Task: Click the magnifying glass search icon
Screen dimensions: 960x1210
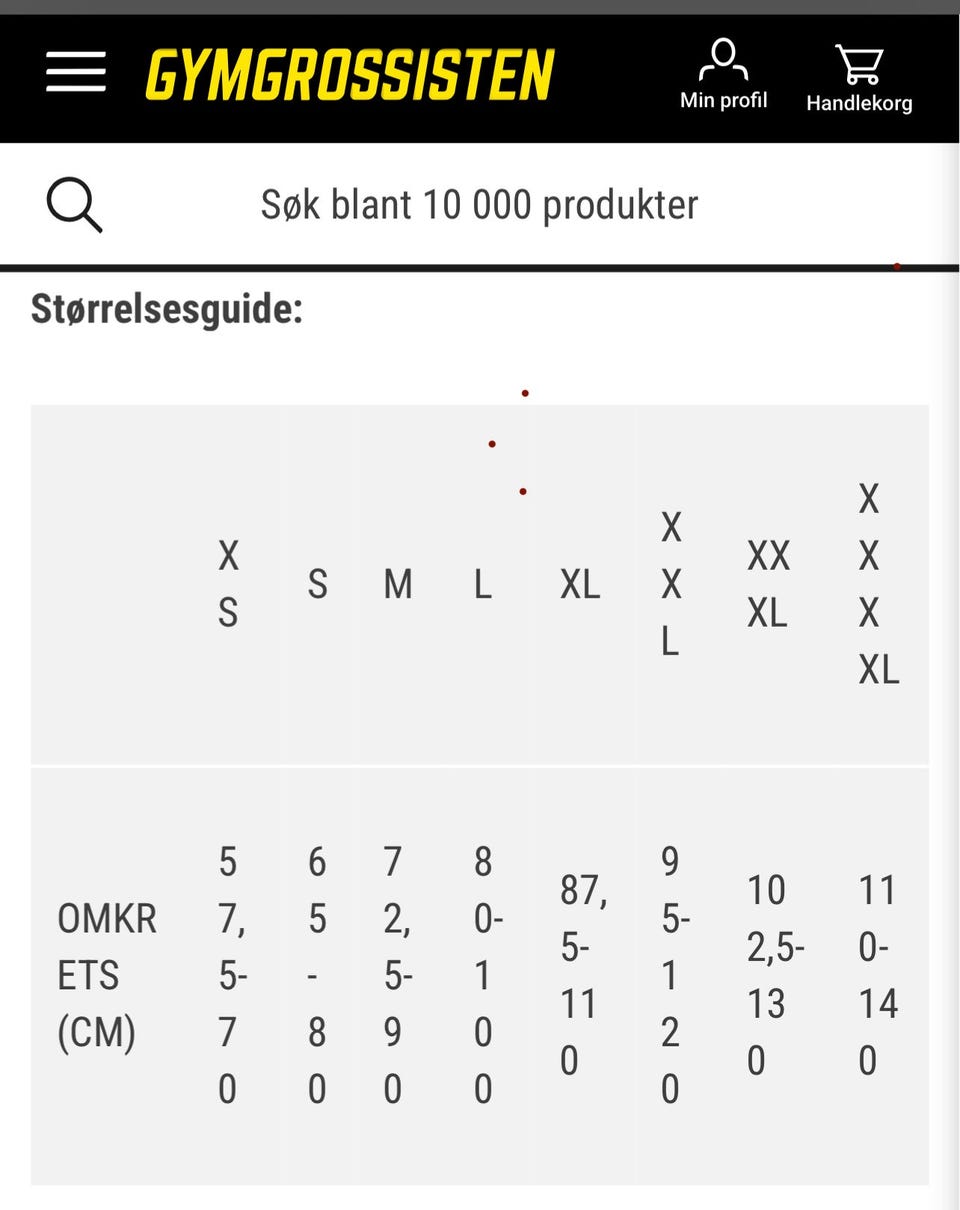Action: tap(74, 203)
